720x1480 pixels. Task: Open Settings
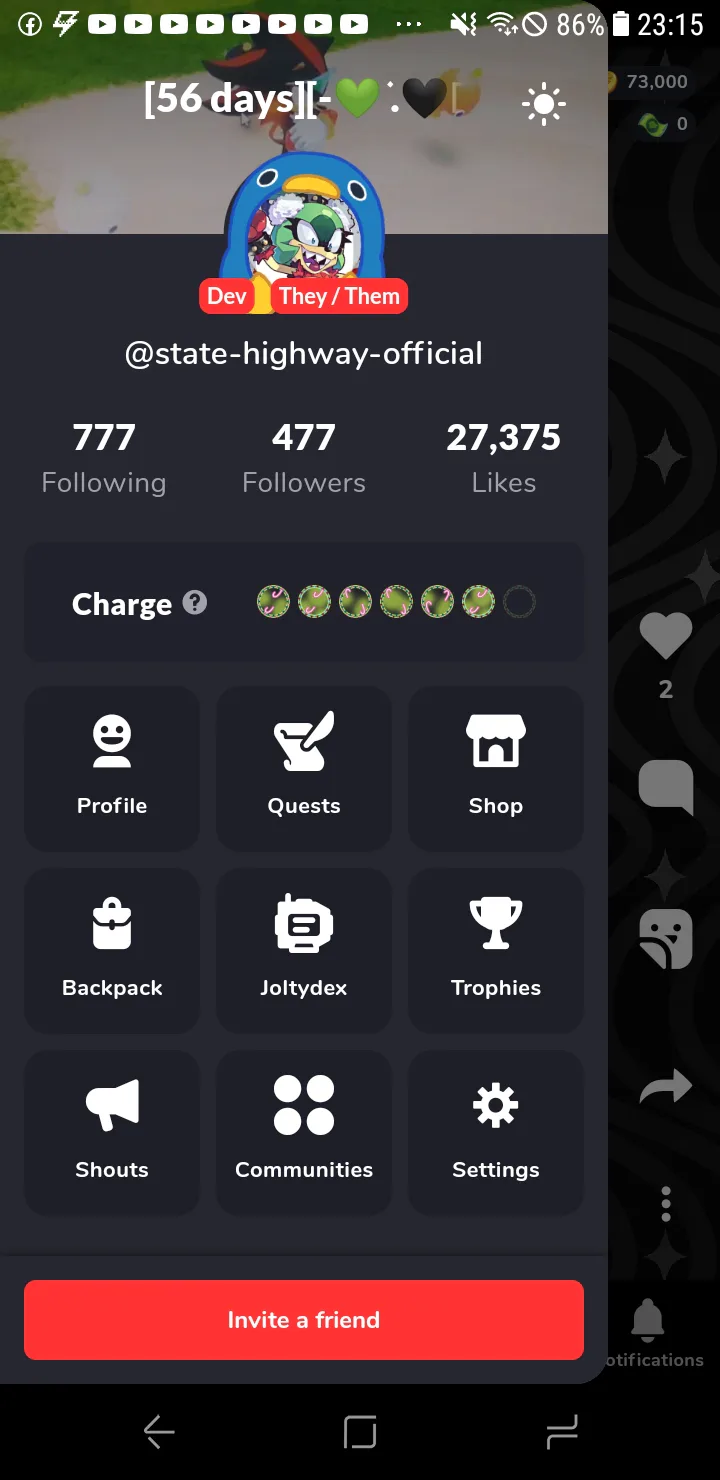point(496,1131)
